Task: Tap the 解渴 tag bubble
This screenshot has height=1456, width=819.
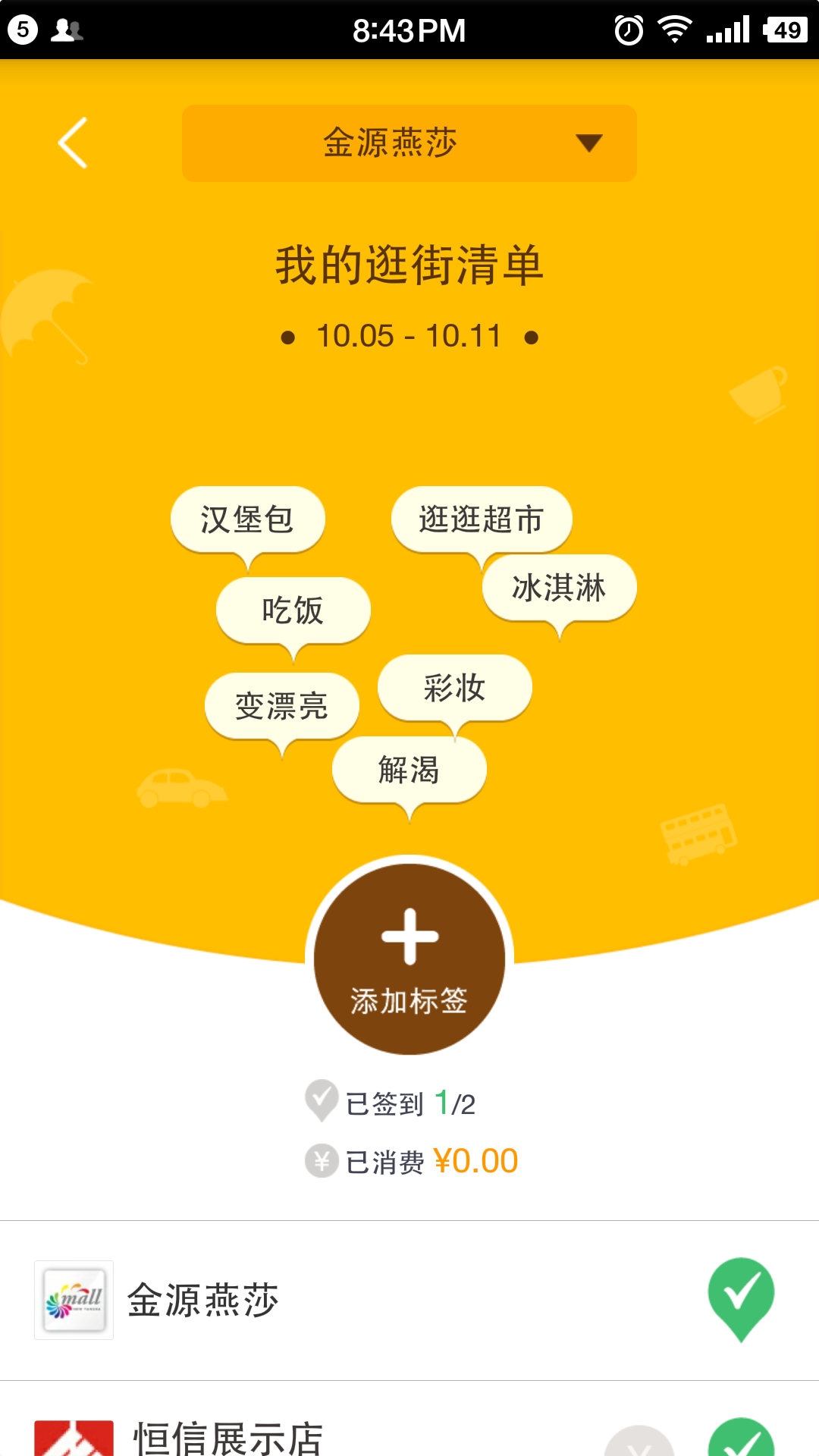Action: pyautogui.click(x=409, y=770)
